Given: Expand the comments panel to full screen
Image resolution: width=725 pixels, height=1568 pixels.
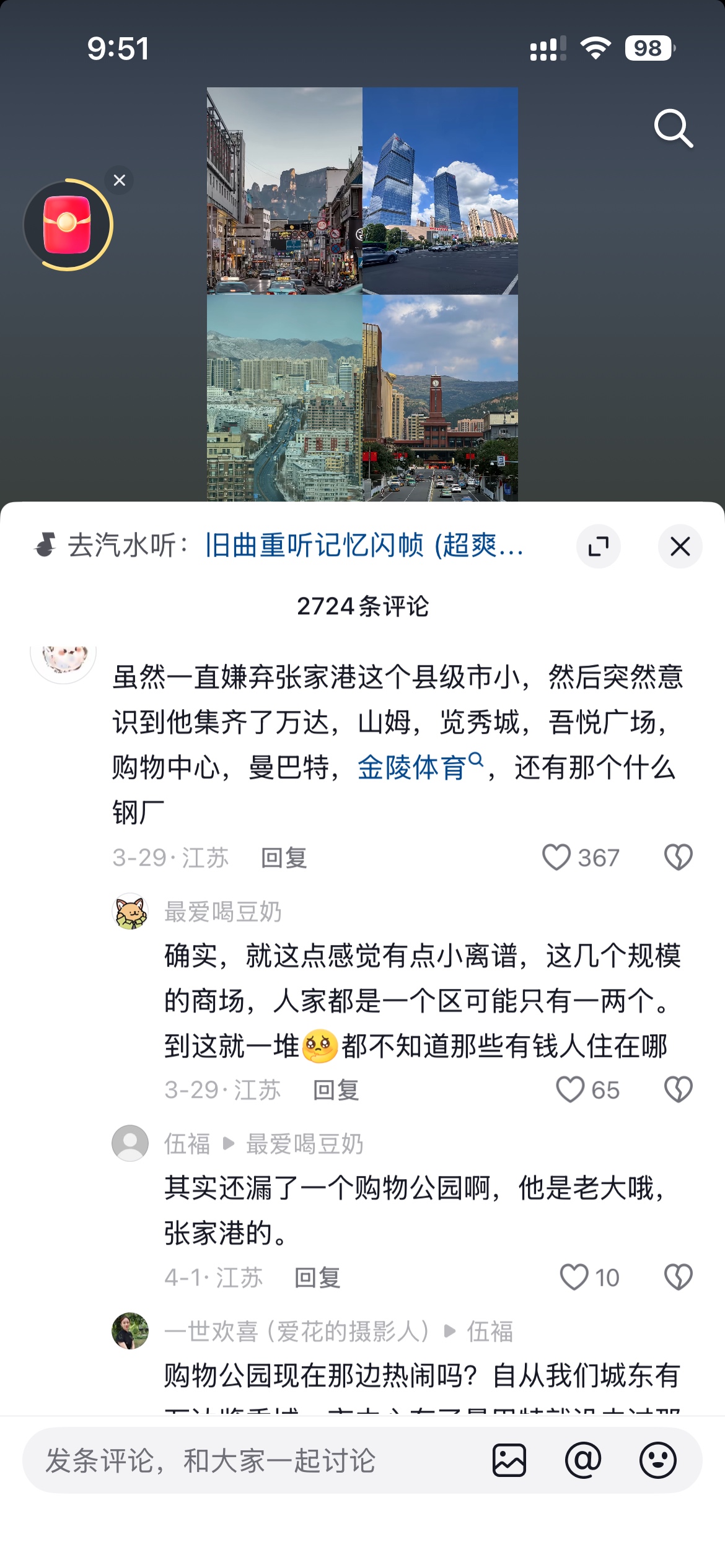Looking at the screenshot, I should click(x=598, y=546).
